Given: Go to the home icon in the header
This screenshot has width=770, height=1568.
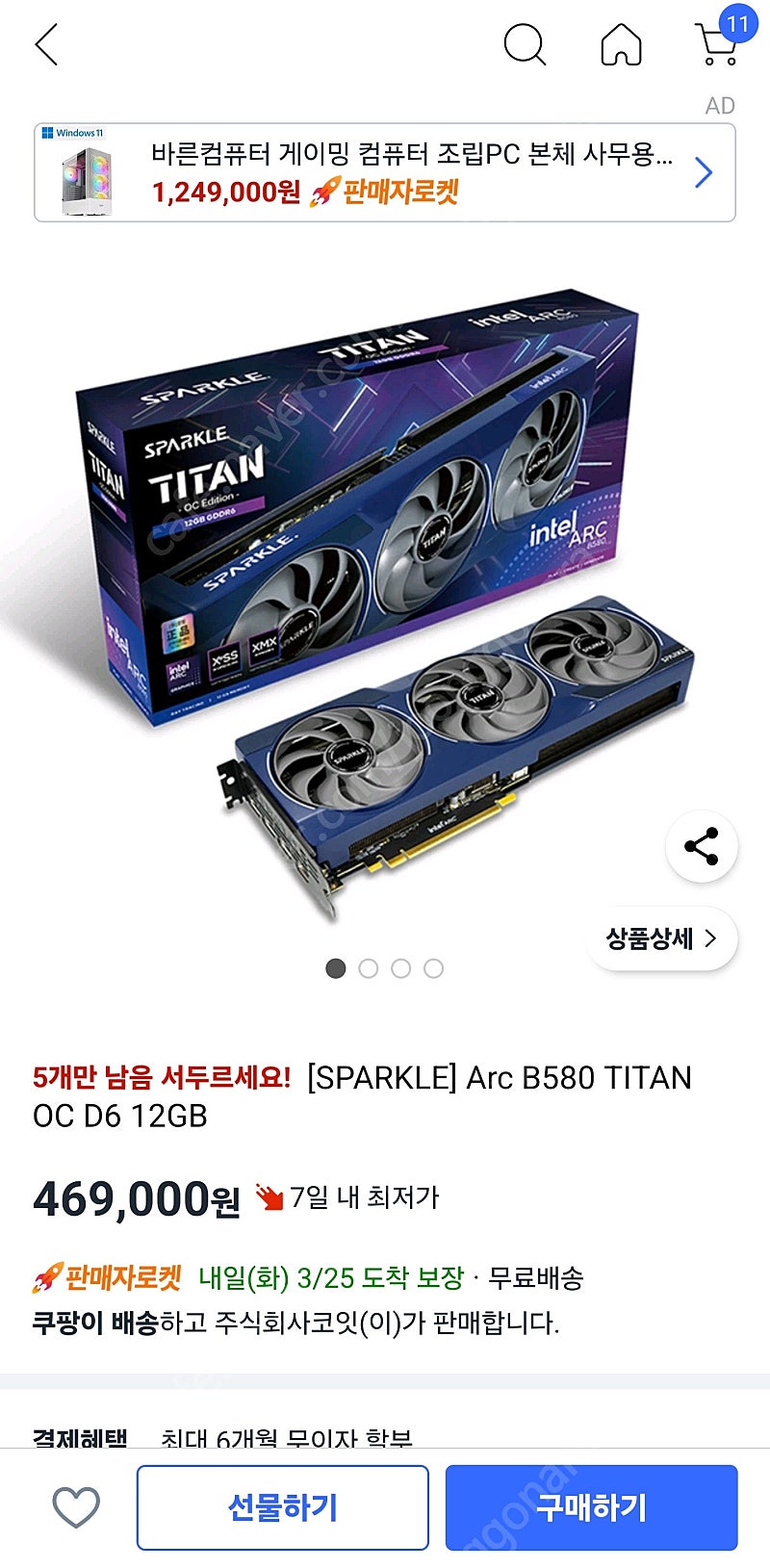Looking at the screenshot, I should [x=621, y=44].
